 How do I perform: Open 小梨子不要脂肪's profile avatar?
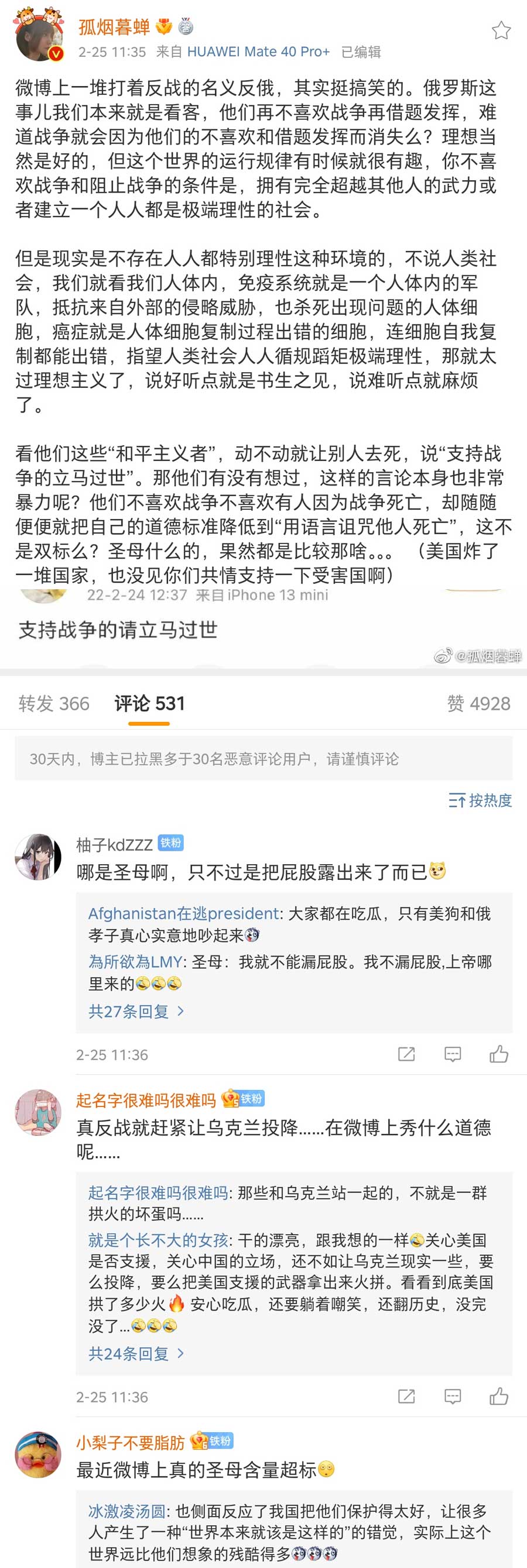click(38, 1454)
